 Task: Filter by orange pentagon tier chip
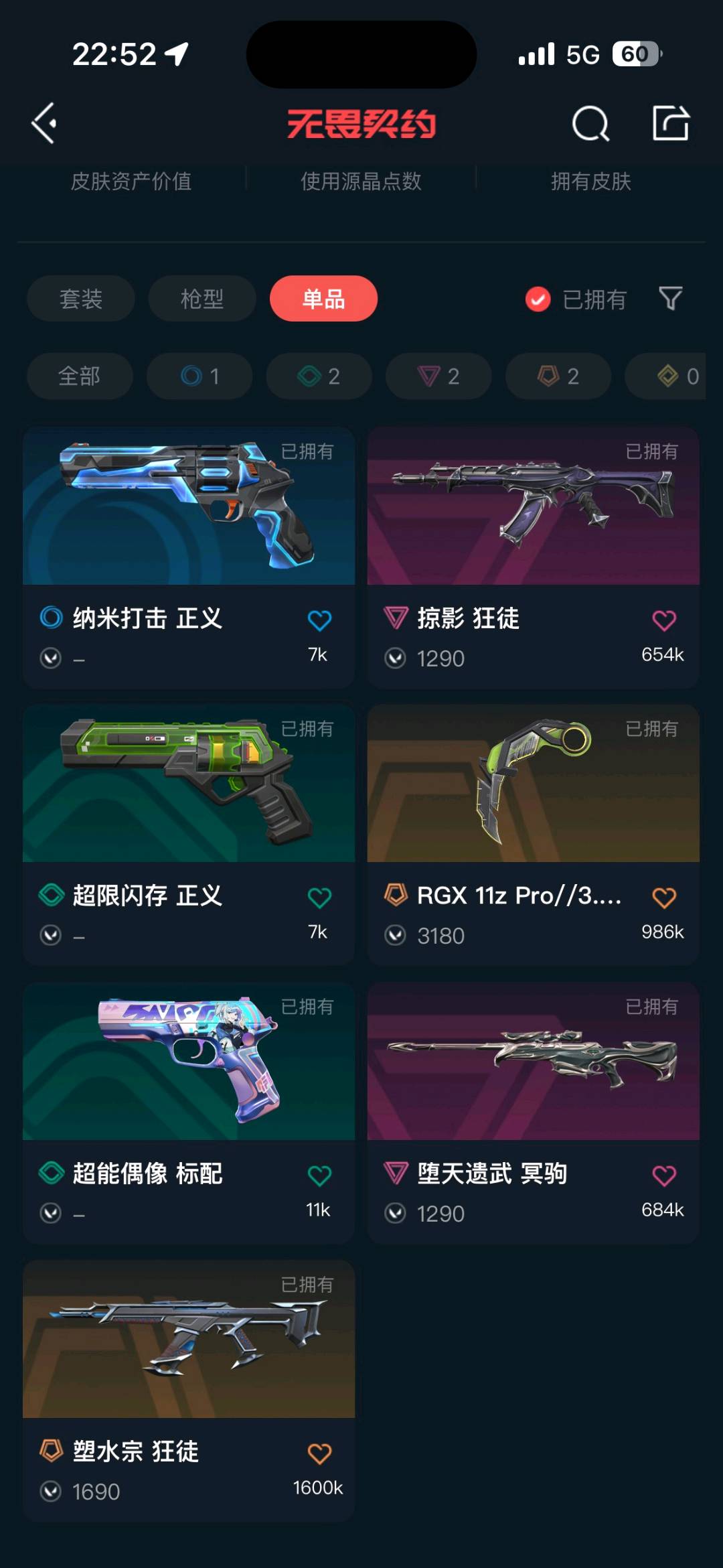pos(558,376)
